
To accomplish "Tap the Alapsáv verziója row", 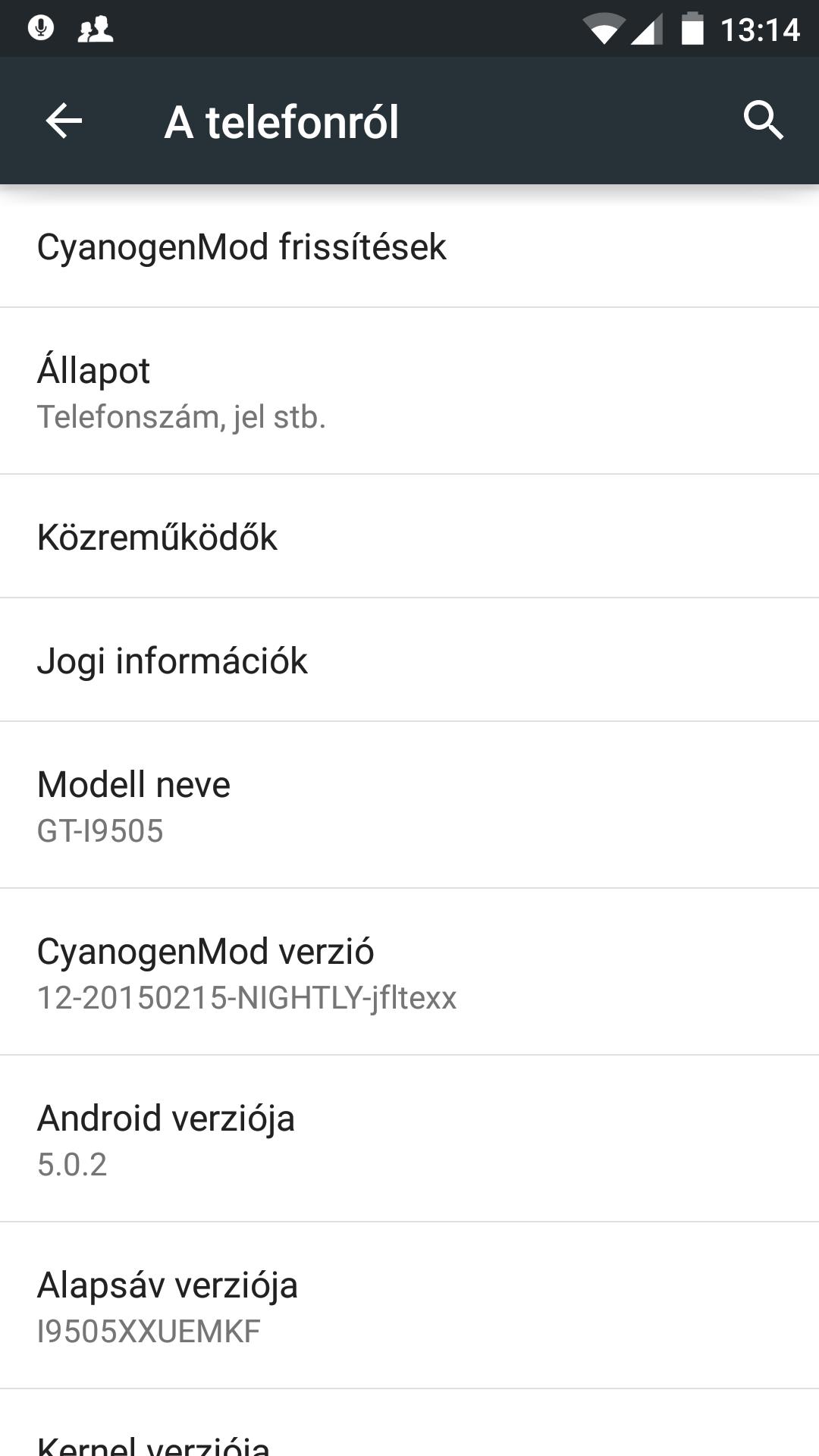I will (409, 1306).
